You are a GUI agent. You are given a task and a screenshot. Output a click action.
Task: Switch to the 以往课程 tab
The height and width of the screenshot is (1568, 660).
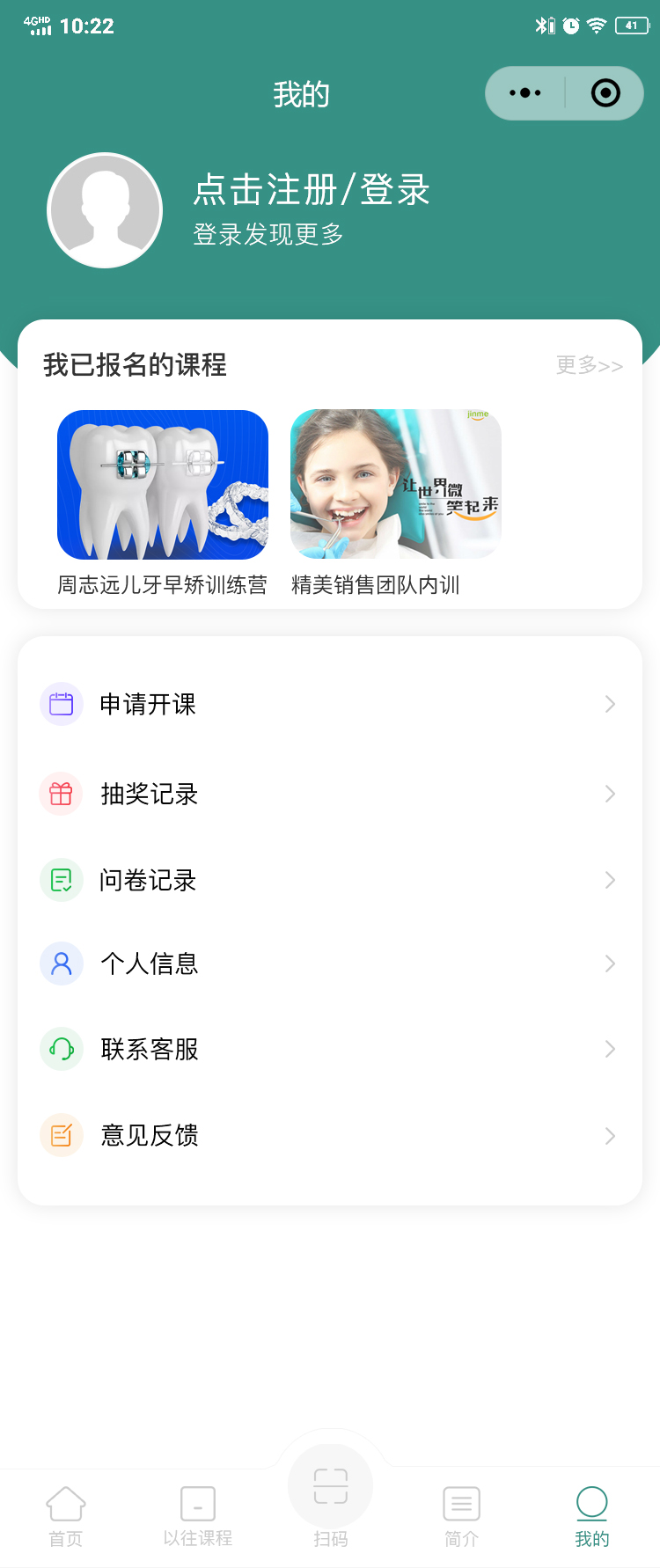pyautogui.click(x=198, y=1515)
